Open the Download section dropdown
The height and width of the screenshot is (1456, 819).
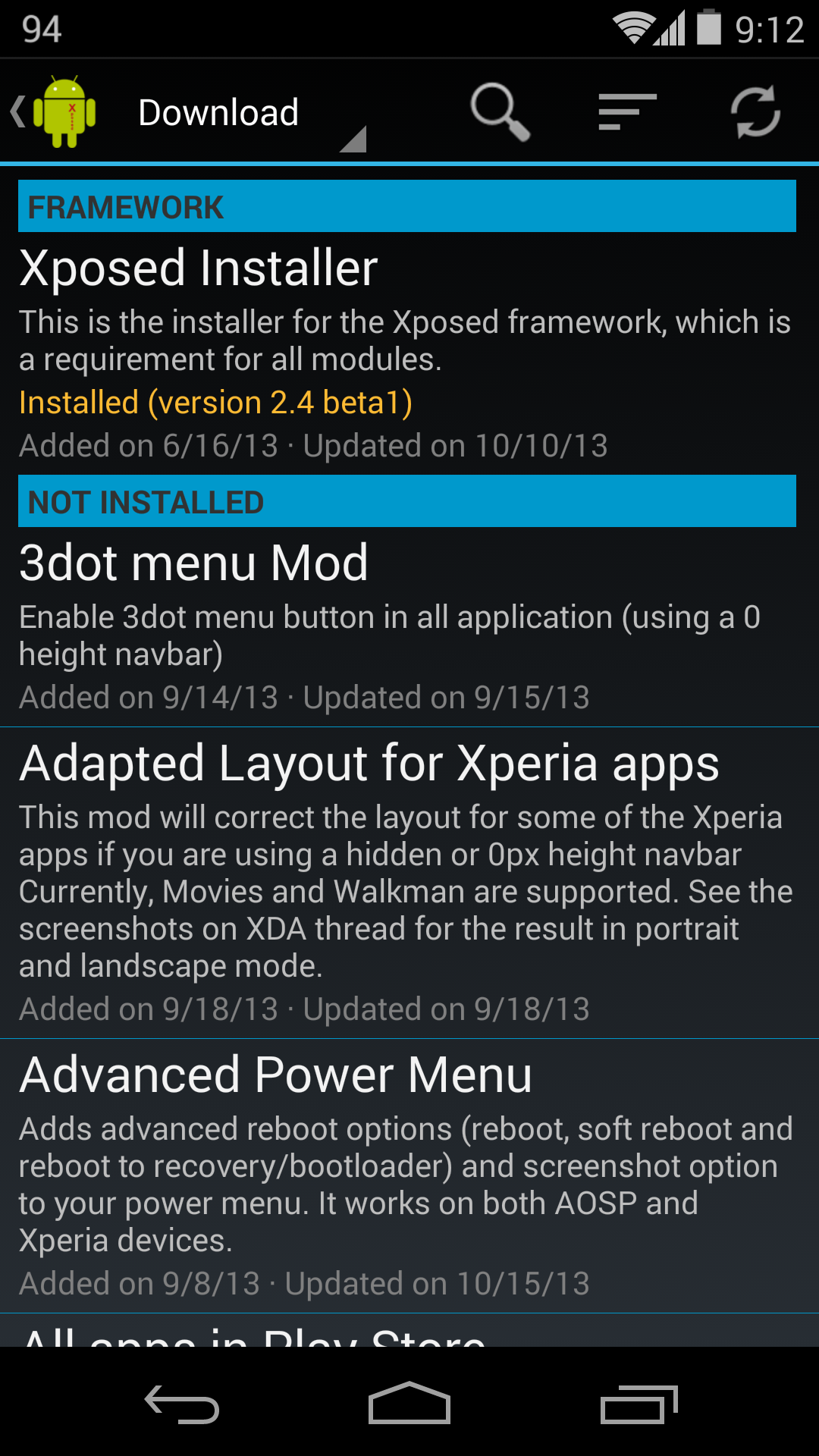click(x=250, y=114)
